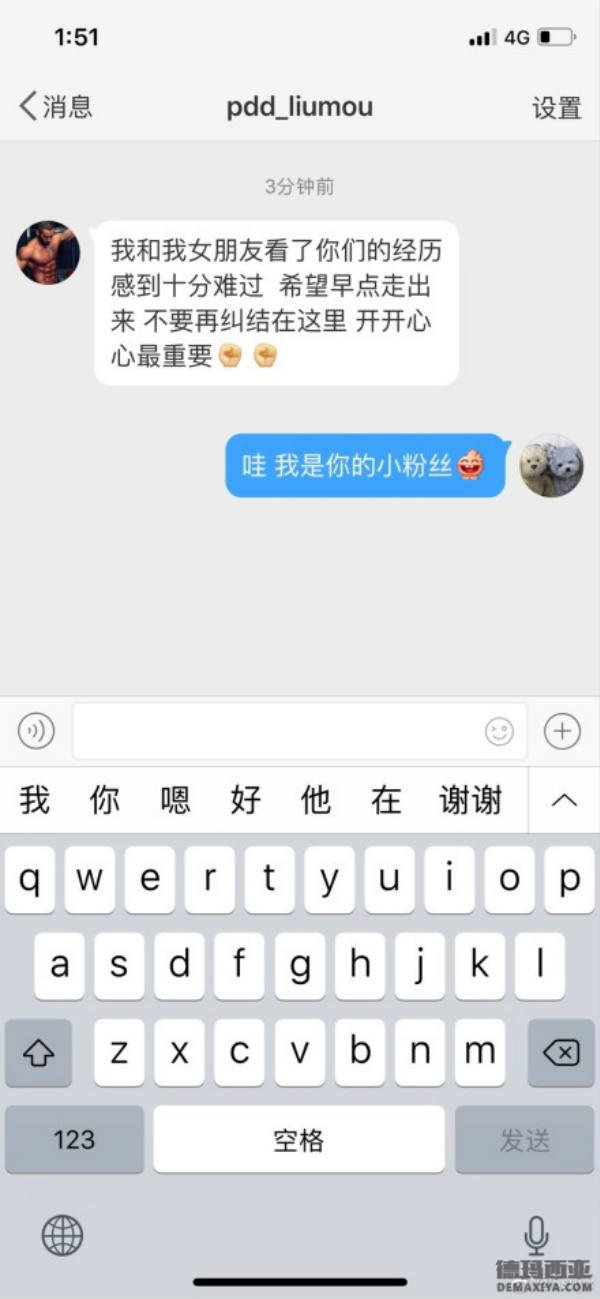Image resolution: width=600 pixels, height=1299 pixels.
Task: Start dictation with the microphone
Action: click(537, 1236)
